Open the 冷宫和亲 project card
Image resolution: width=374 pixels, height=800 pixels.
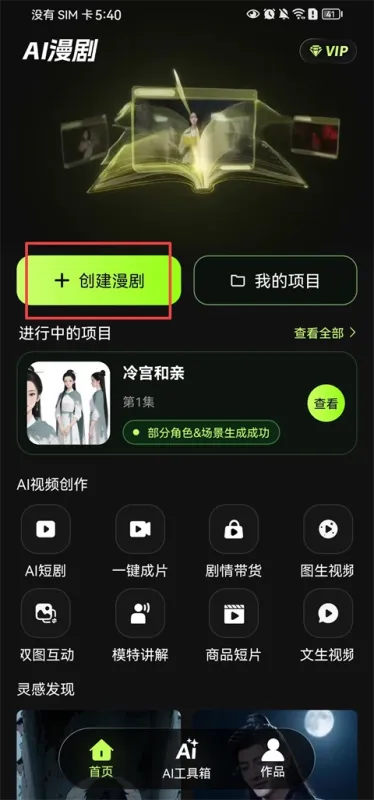point(187,403)
